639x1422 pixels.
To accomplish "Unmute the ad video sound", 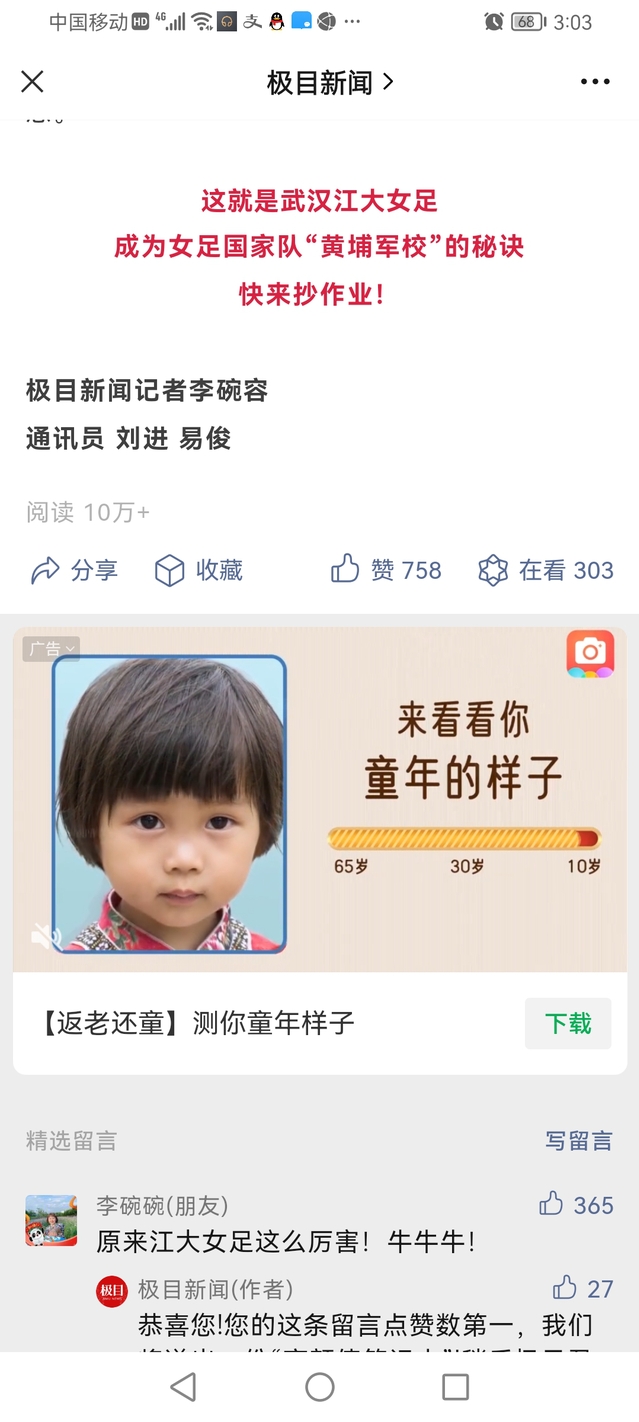I will pos(46,936).
